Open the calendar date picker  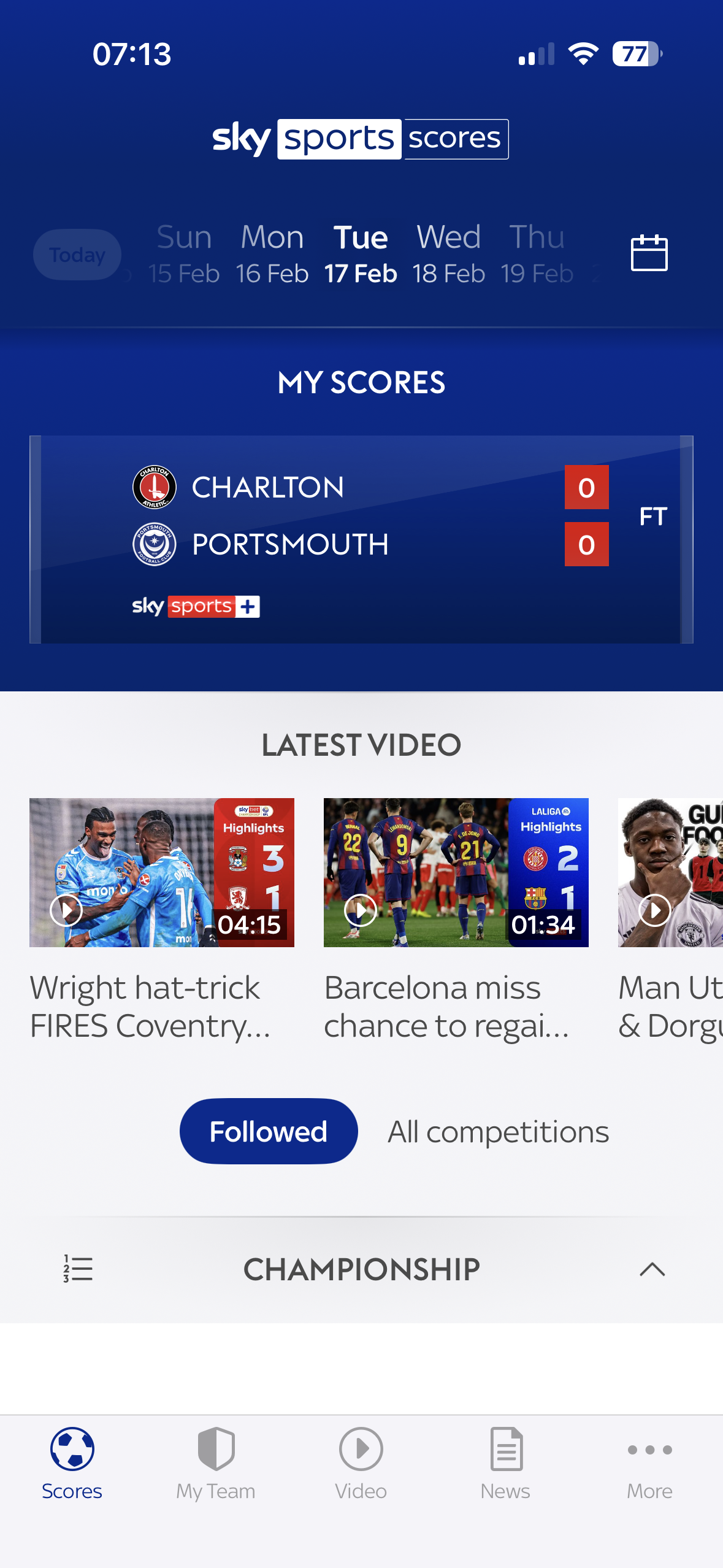649,253
